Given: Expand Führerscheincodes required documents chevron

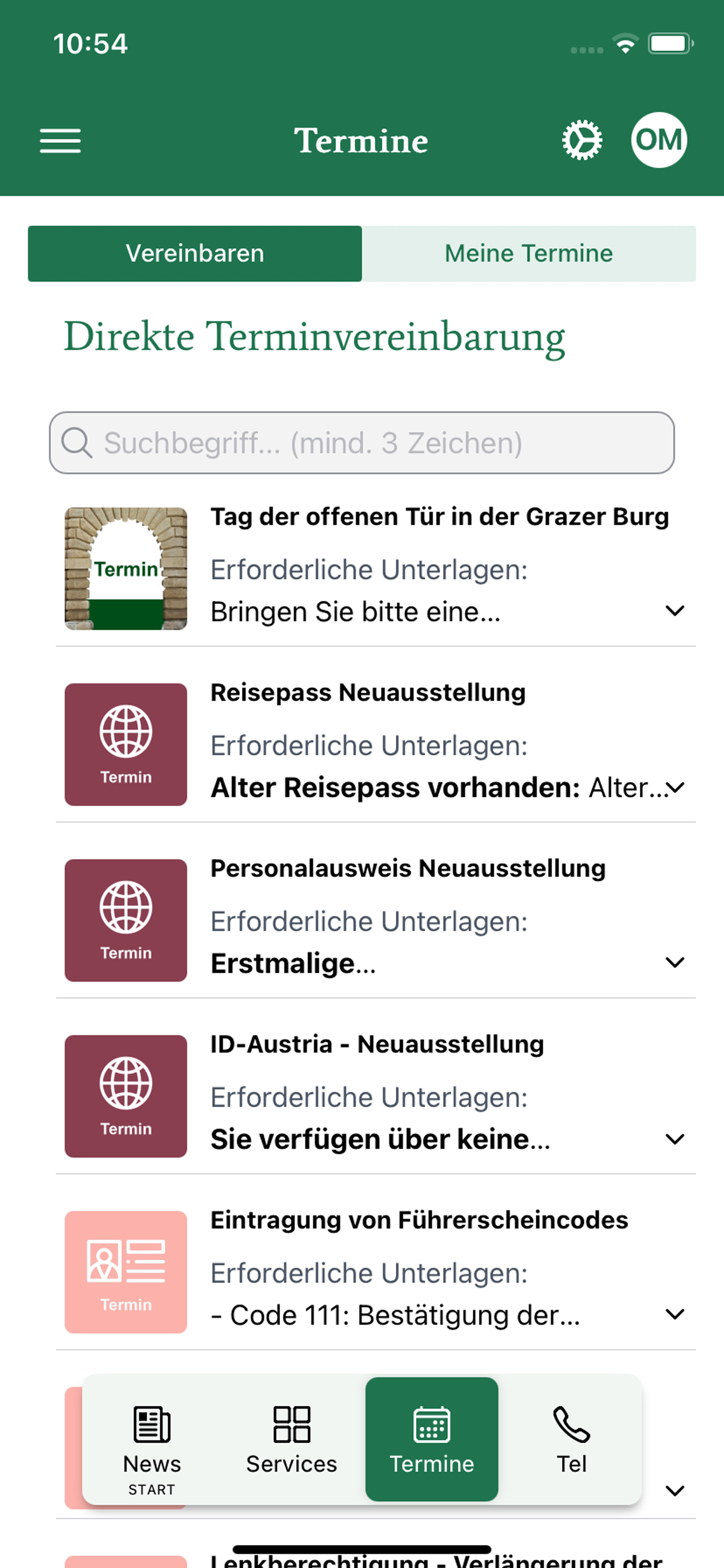Looking at the screenshot, I should (674, 1314).
